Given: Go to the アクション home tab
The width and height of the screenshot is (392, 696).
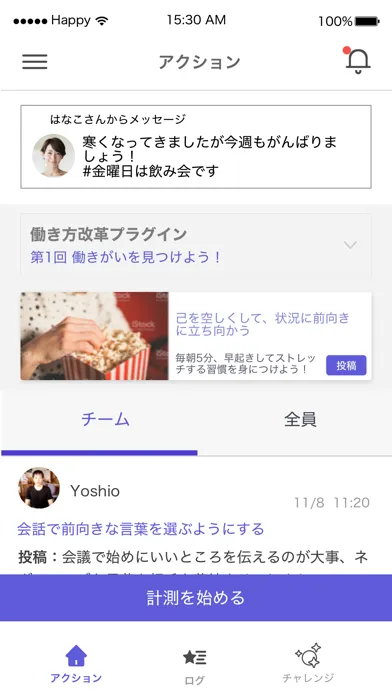Looking at the screenshot, I should tap(76, 664).
